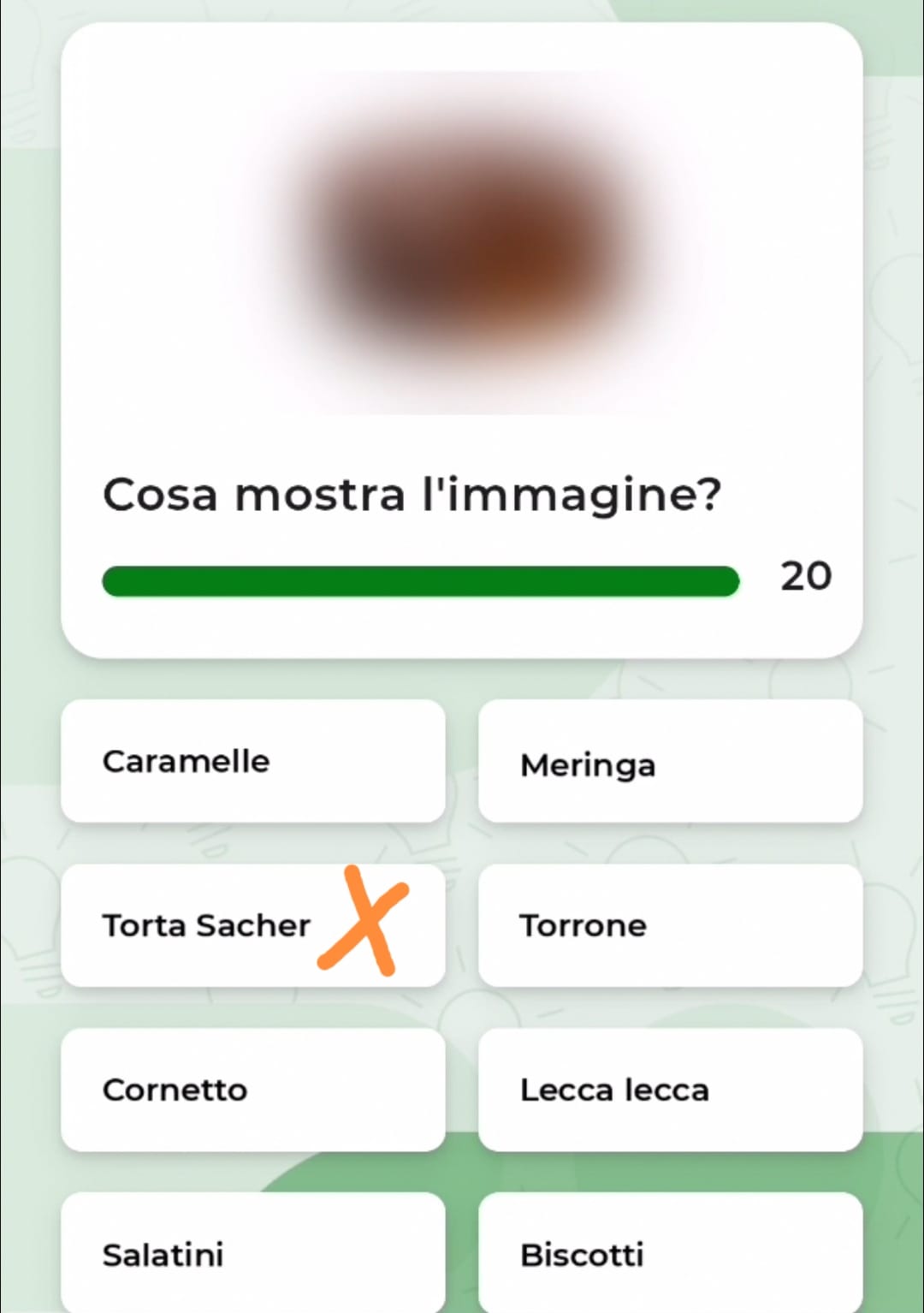Tap the Torta Sacher option
924x1313 pixels.
[252, 925]
